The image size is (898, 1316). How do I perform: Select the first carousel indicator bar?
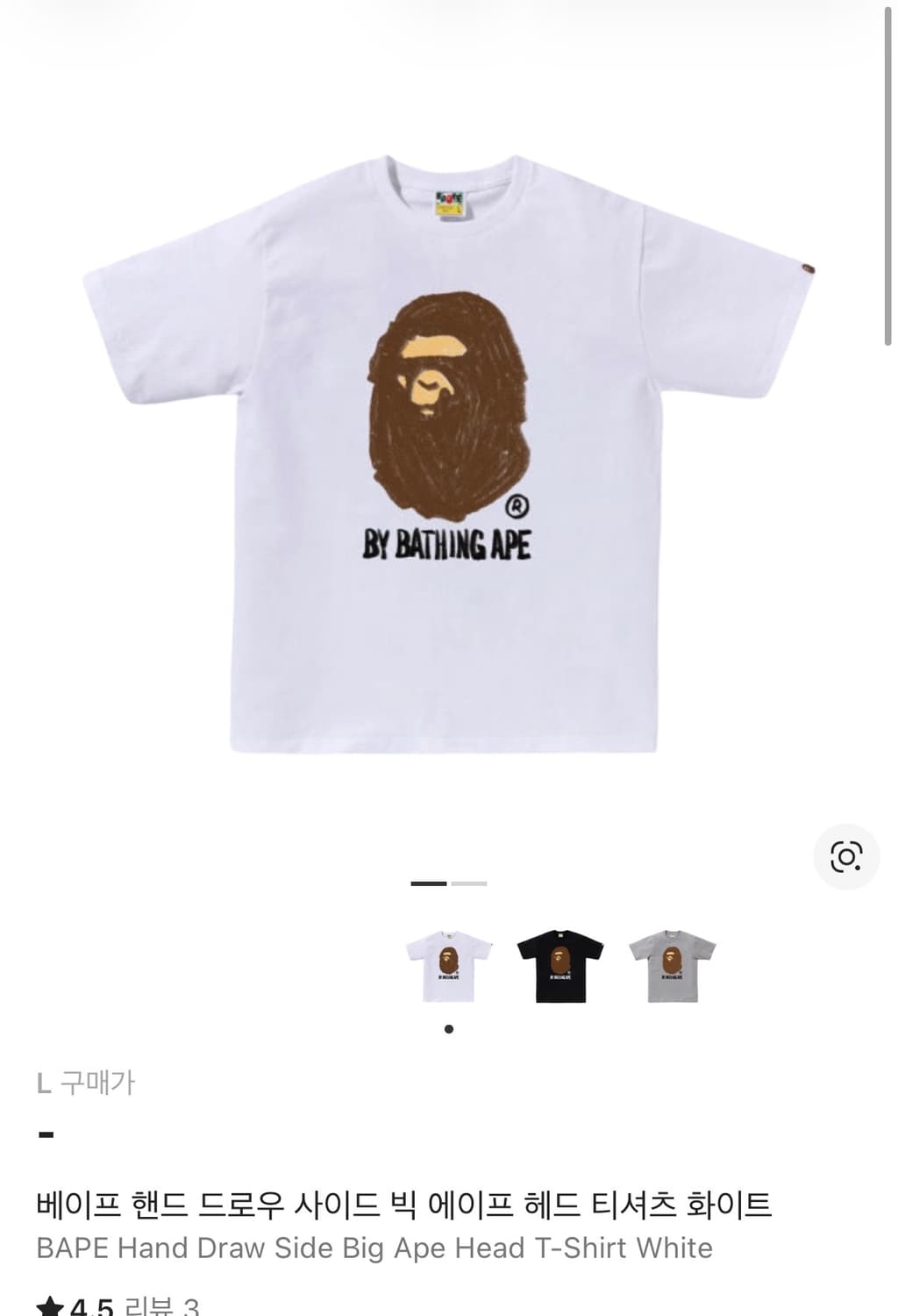pos(427,883)
